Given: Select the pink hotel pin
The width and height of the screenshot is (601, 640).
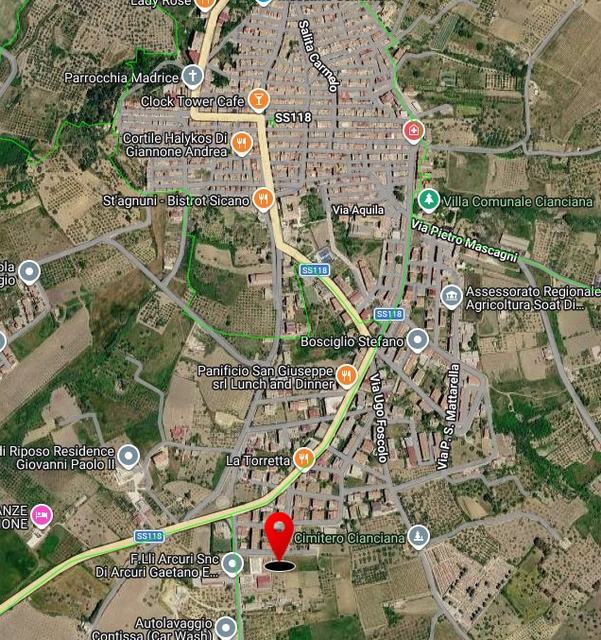Looking at the screenshot, I should [x=41, y=515].
